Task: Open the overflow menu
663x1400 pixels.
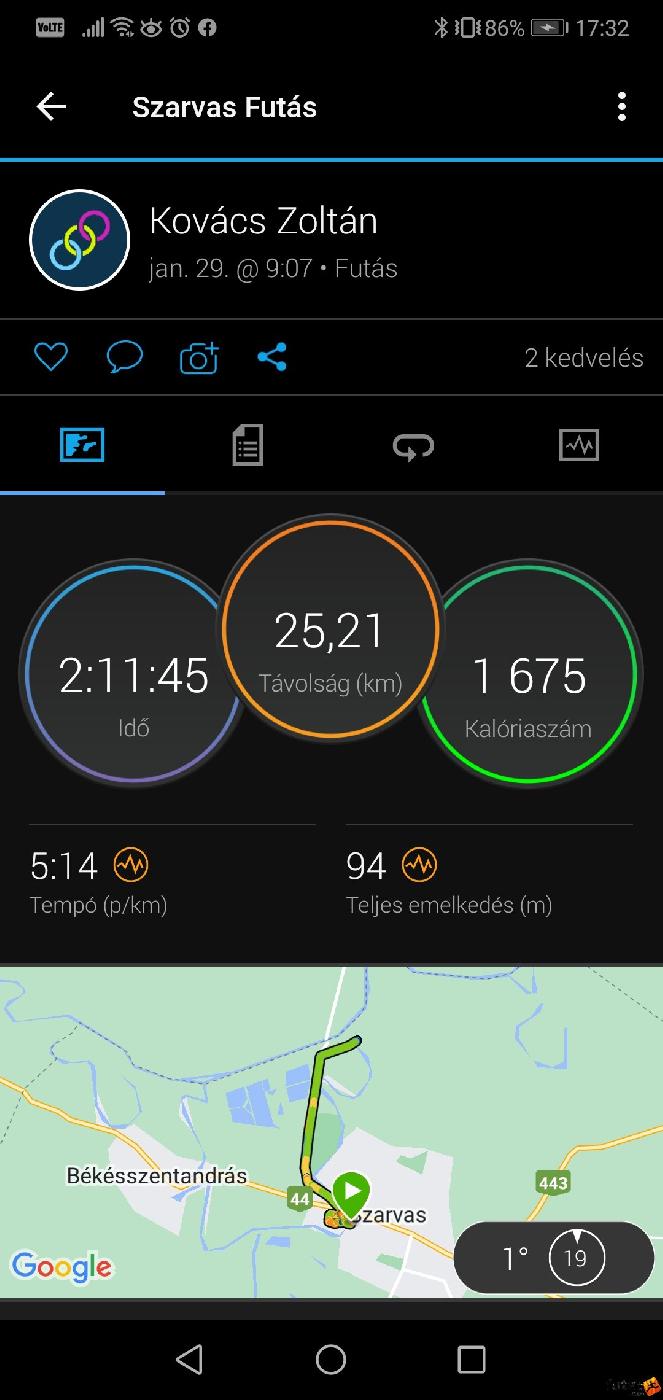Action: (x=622, y=107)
